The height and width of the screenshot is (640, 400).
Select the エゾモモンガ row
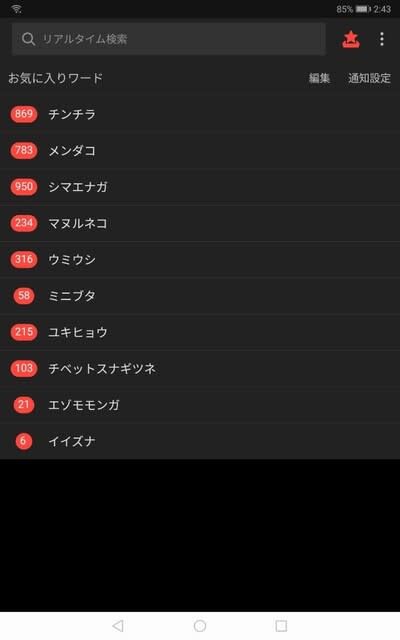click(x=200, y=404)
